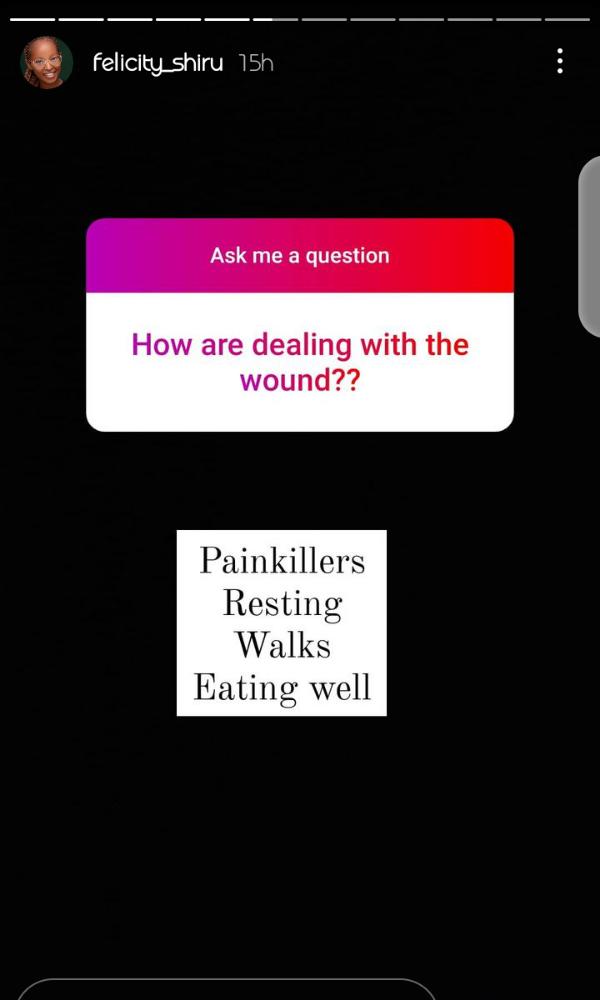
Task: Open the story options three-dot menu
Action: (560, 62)
